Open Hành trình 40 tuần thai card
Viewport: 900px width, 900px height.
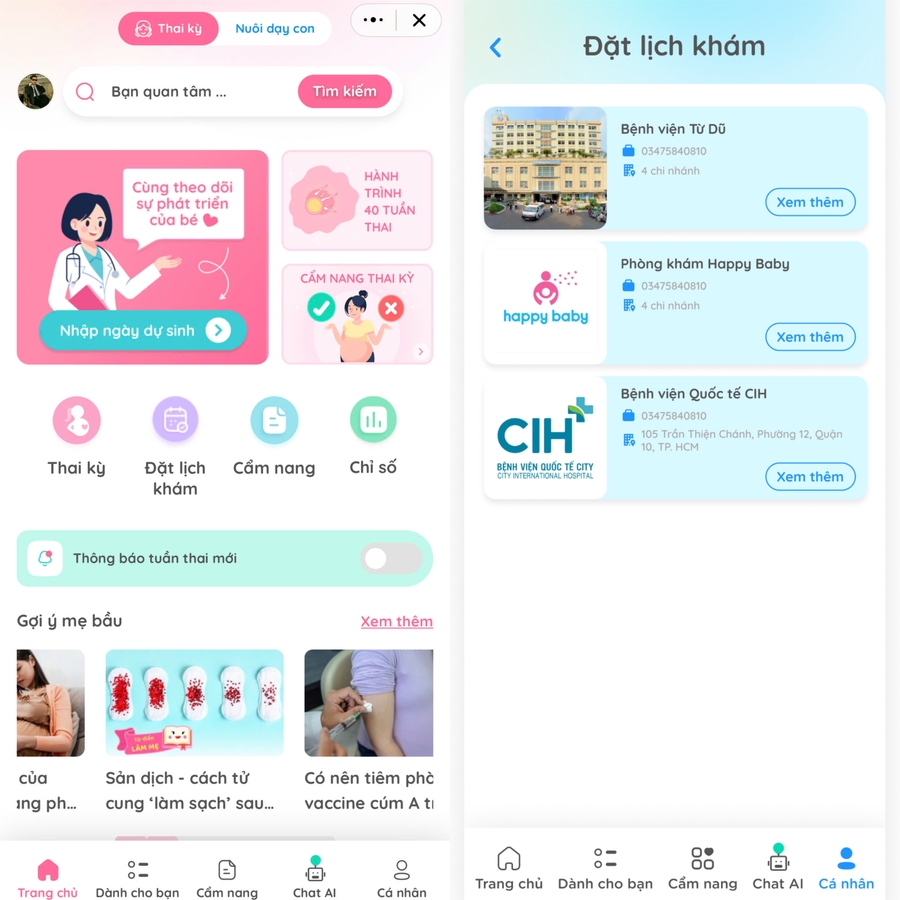click(x=357, y=200)
